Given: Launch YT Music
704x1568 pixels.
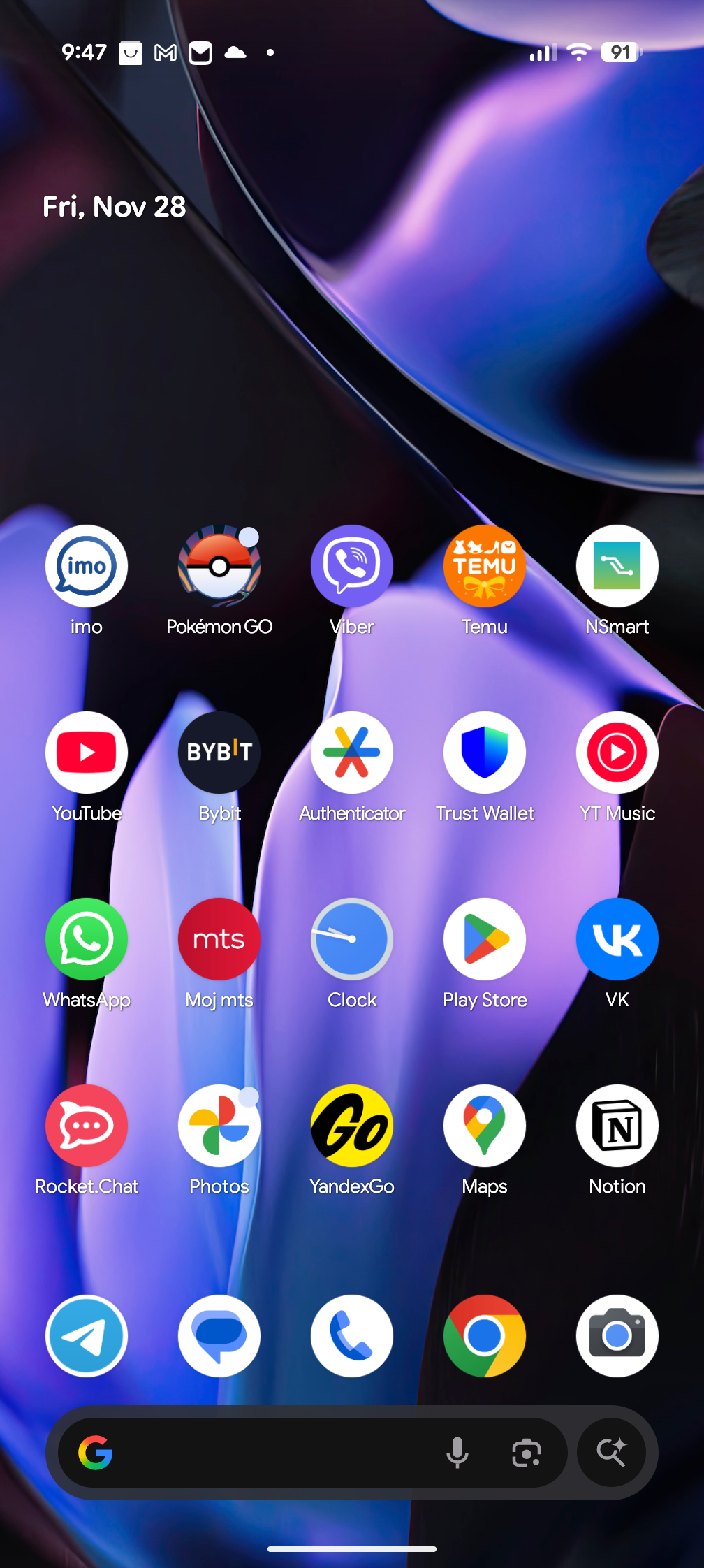Looking at the screenshot, I should [x=617, y=753].
